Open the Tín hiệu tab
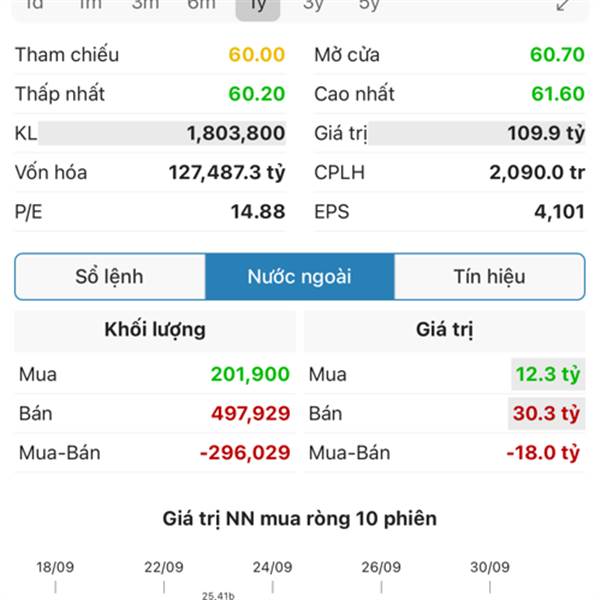Screen dimensions: 600x600 489,277
